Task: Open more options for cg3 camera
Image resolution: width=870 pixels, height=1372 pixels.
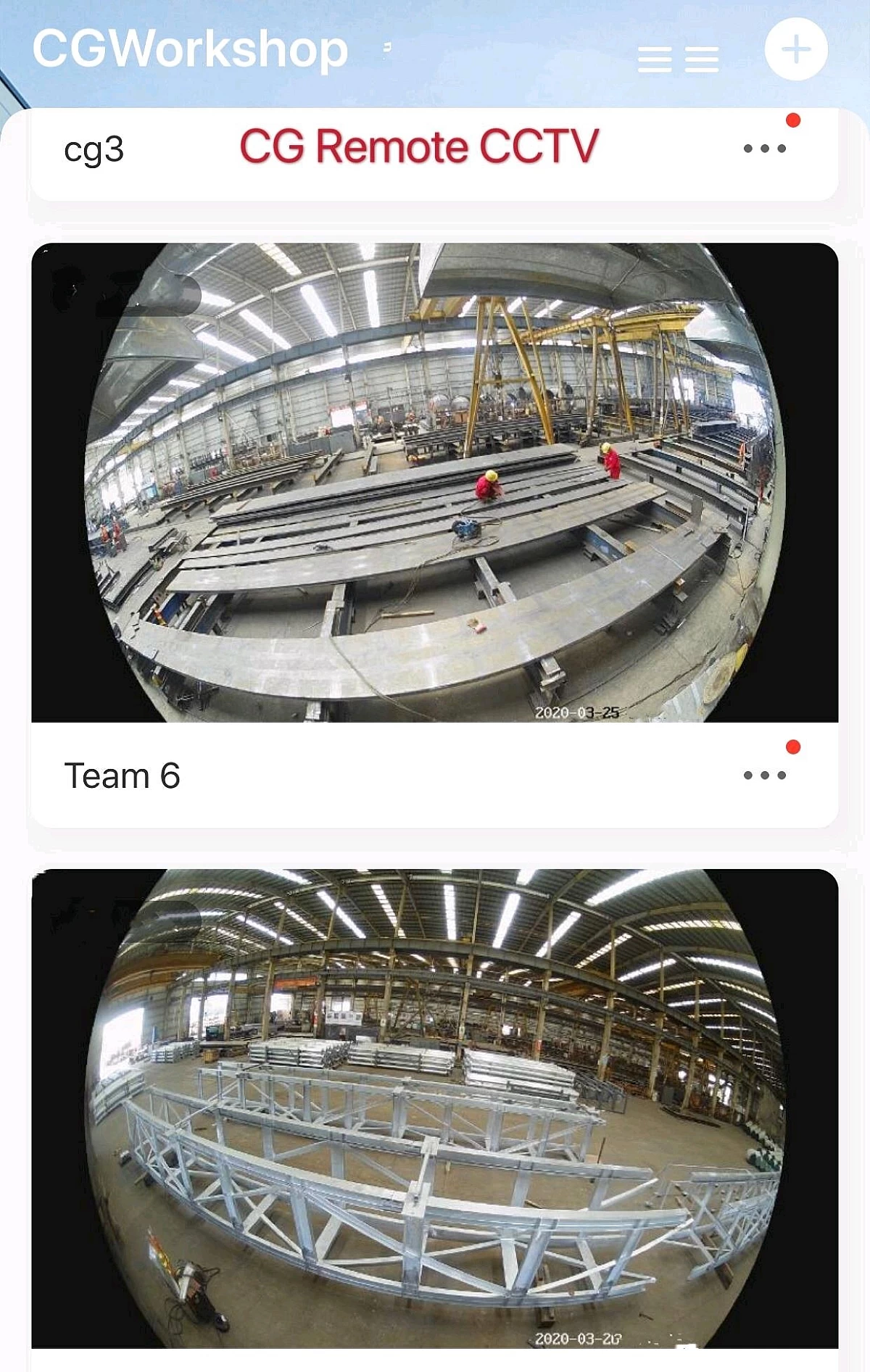Action: (764, 149)
